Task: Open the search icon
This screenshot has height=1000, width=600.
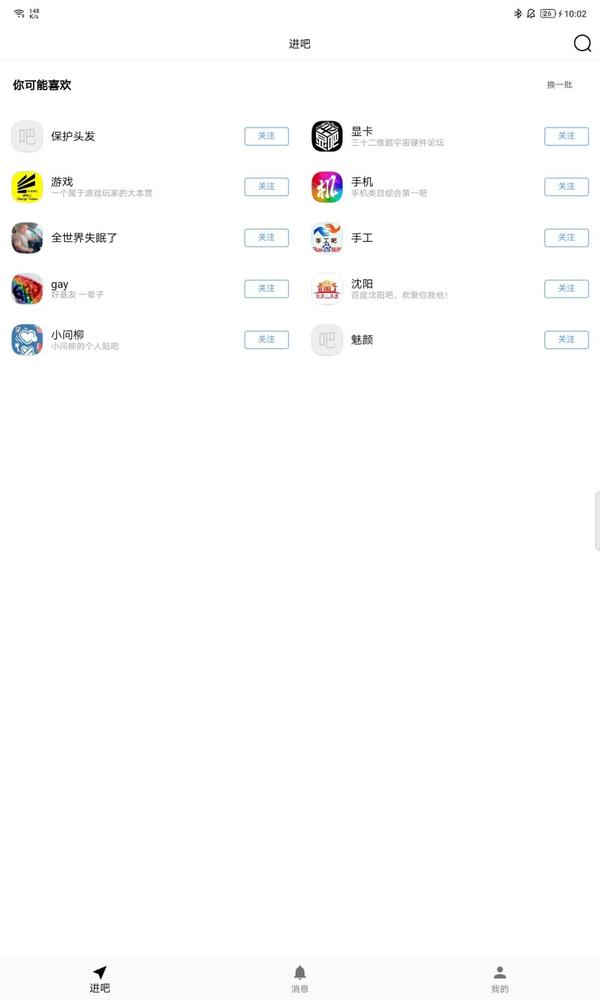Action: [582, 43]
